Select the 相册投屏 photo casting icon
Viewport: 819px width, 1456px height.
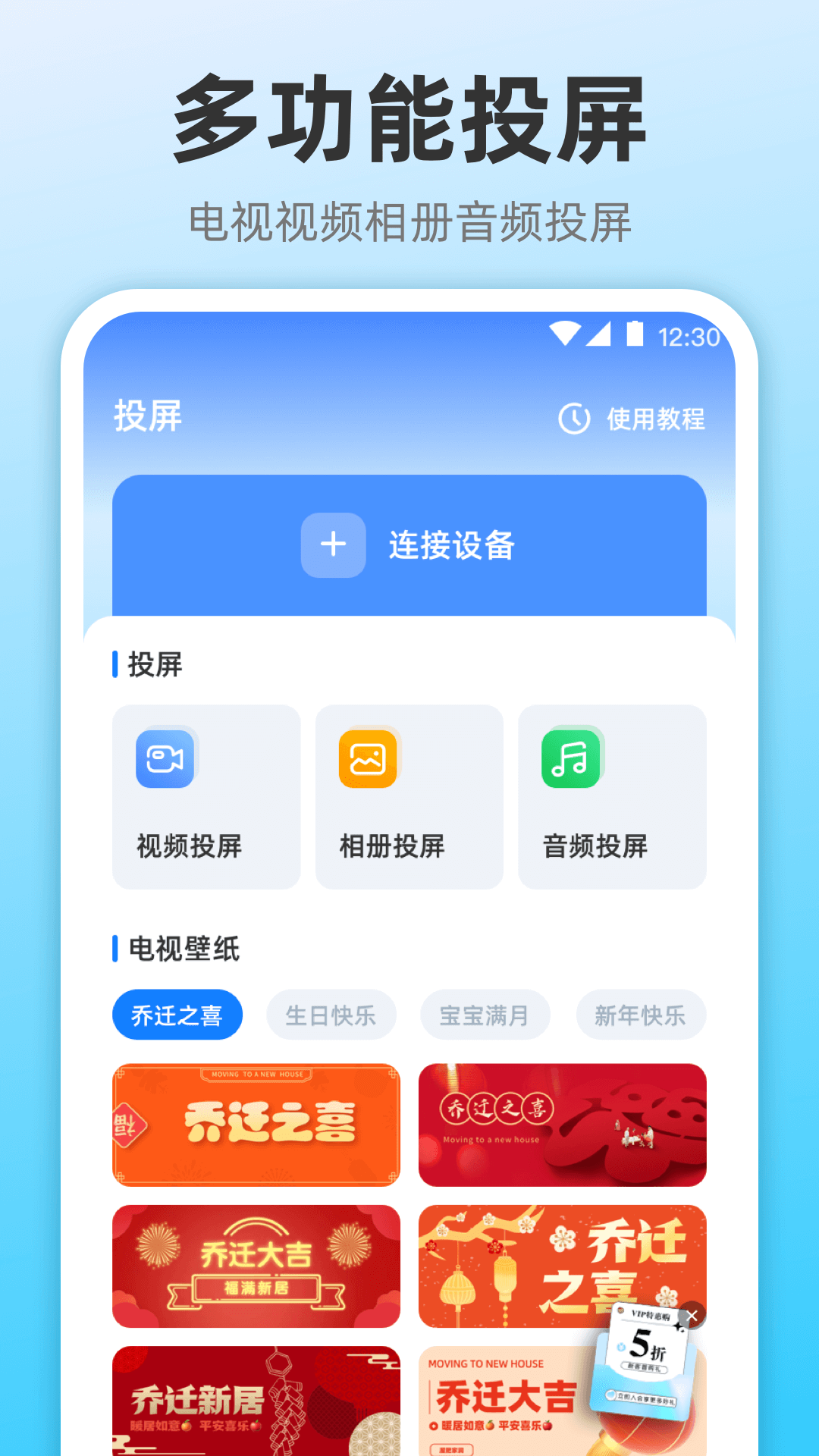tap(366, 759)
